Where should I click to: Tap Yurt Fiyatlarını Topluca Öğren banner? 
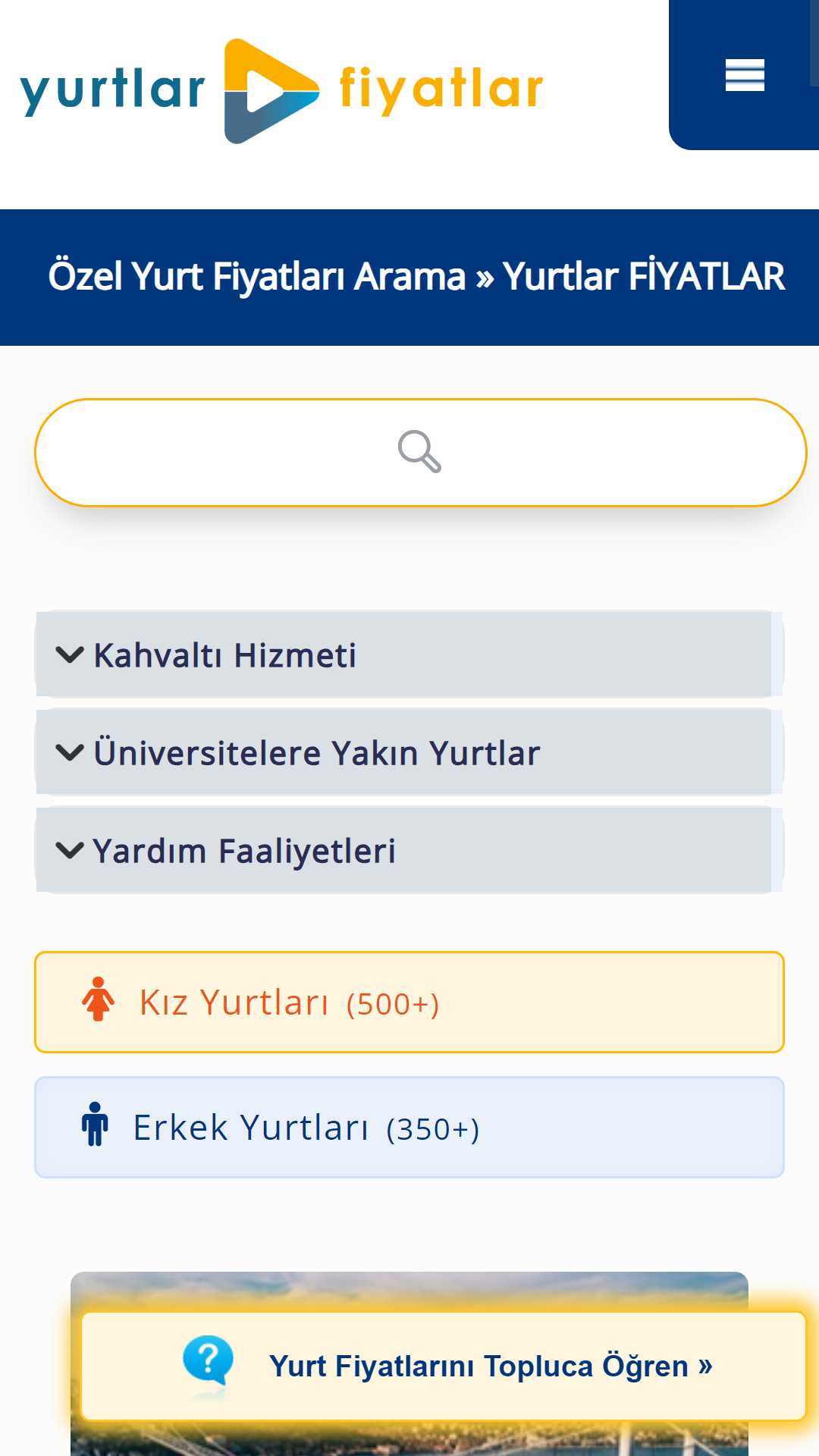tap(443, 1366)
